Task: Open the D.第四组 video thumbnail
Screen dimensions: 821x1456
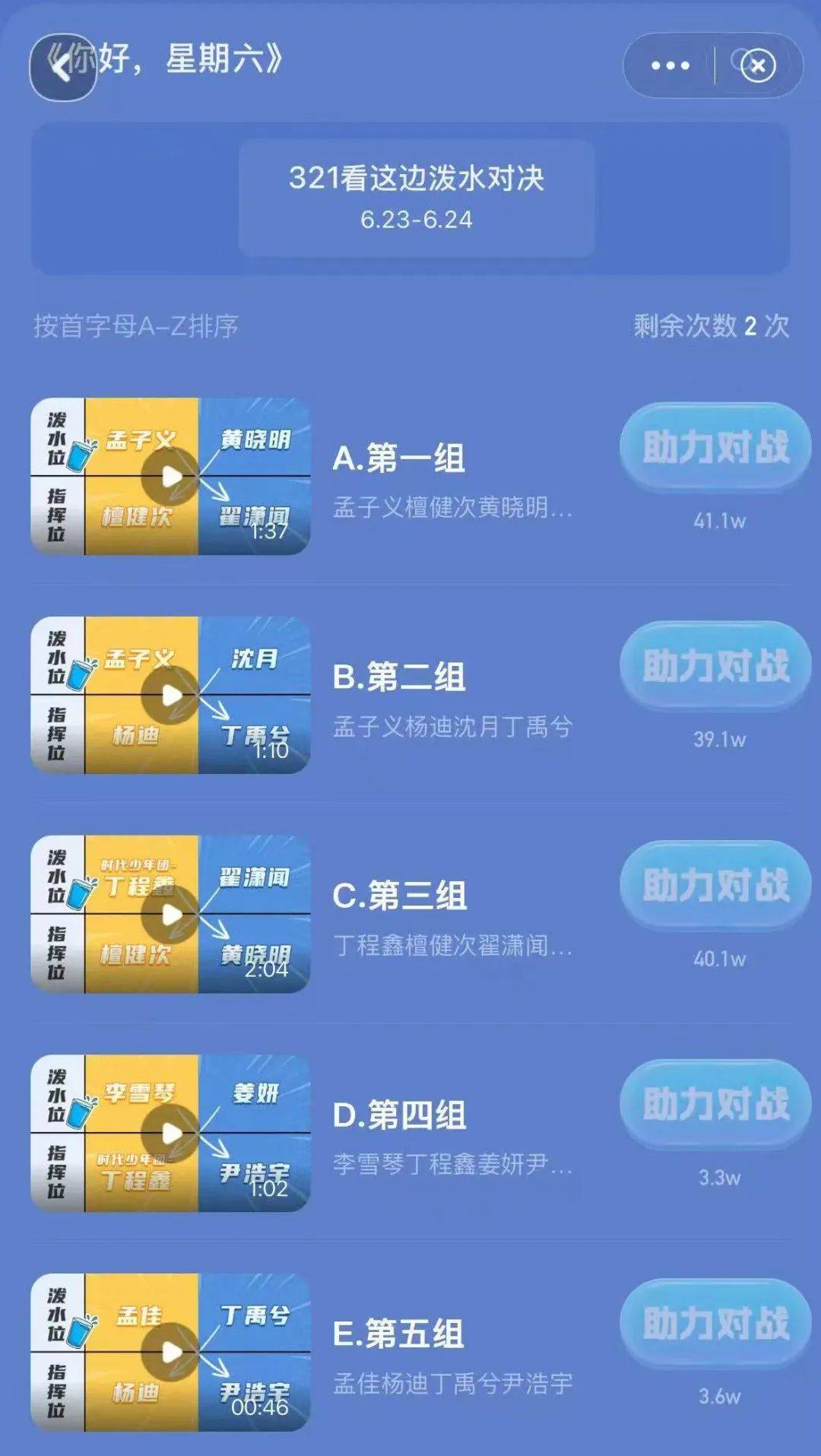Action: pyautogui.click(x=172, y=1134)
